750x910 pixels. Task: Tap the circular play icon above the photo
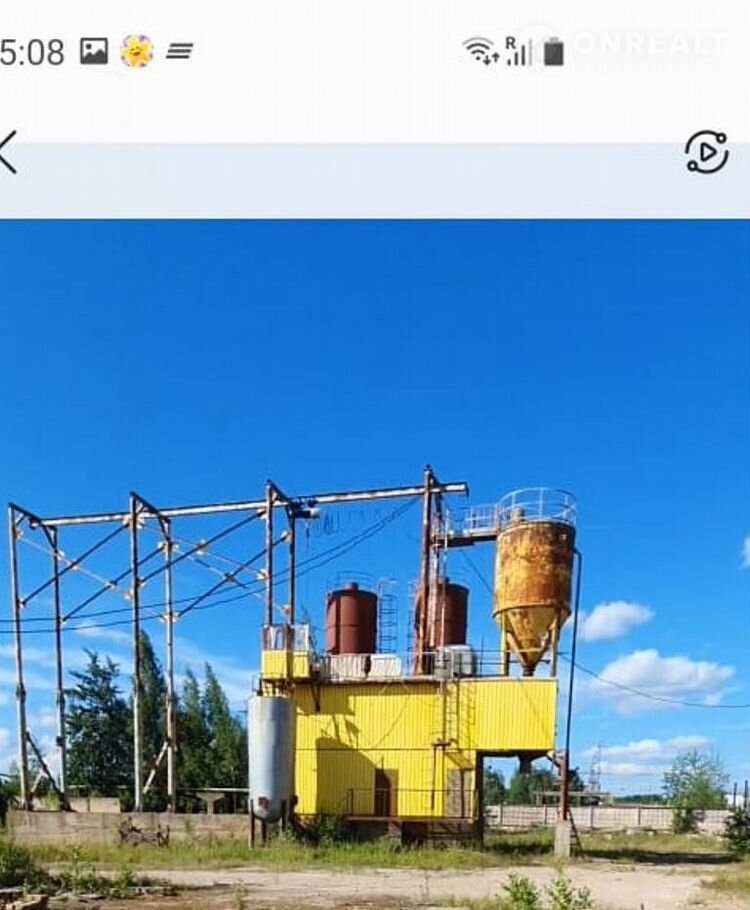point(706,152)
